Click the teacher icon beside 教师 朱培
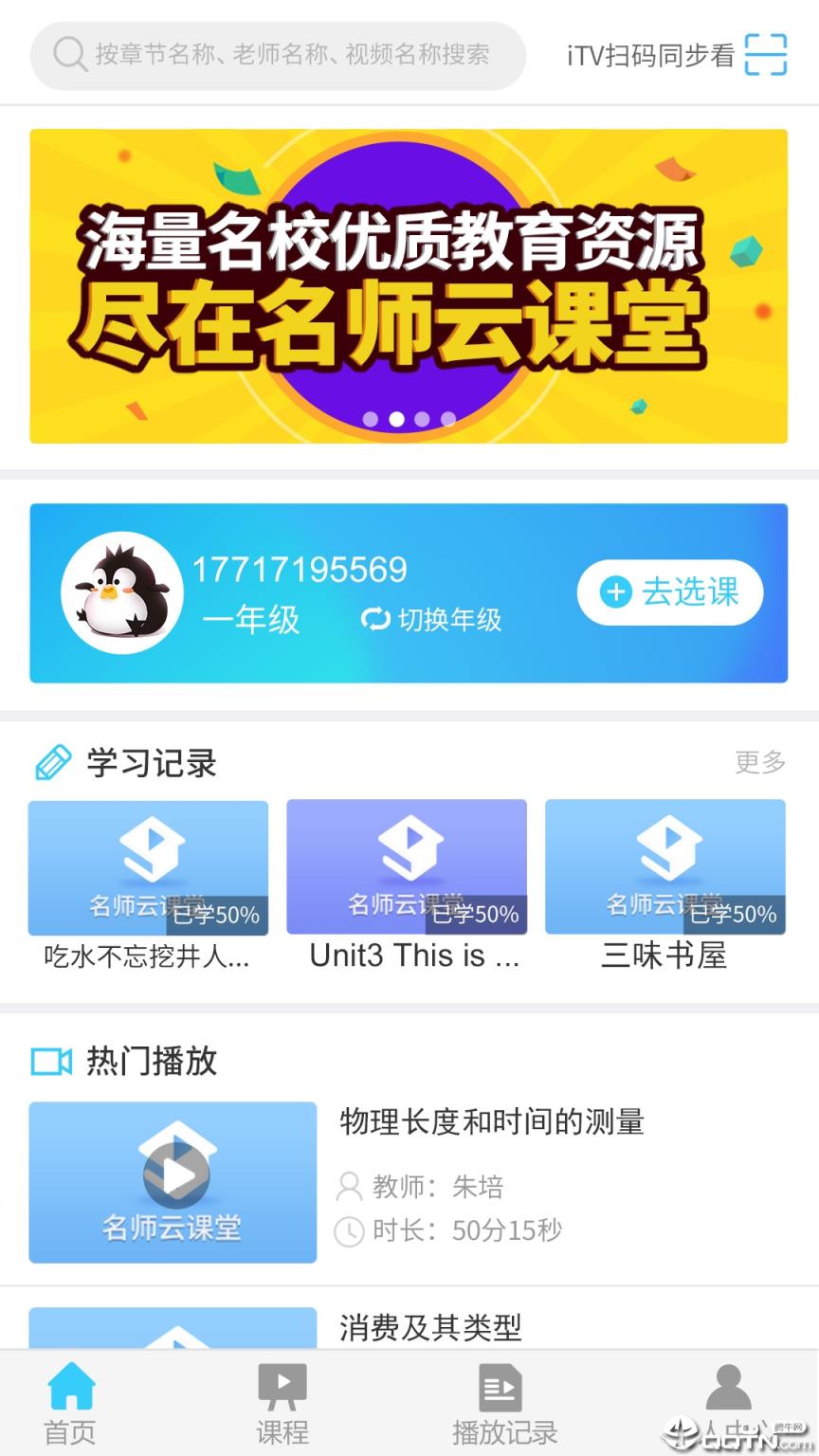819x1456 pixels. pyautogui.click(x=349, y=1186)
